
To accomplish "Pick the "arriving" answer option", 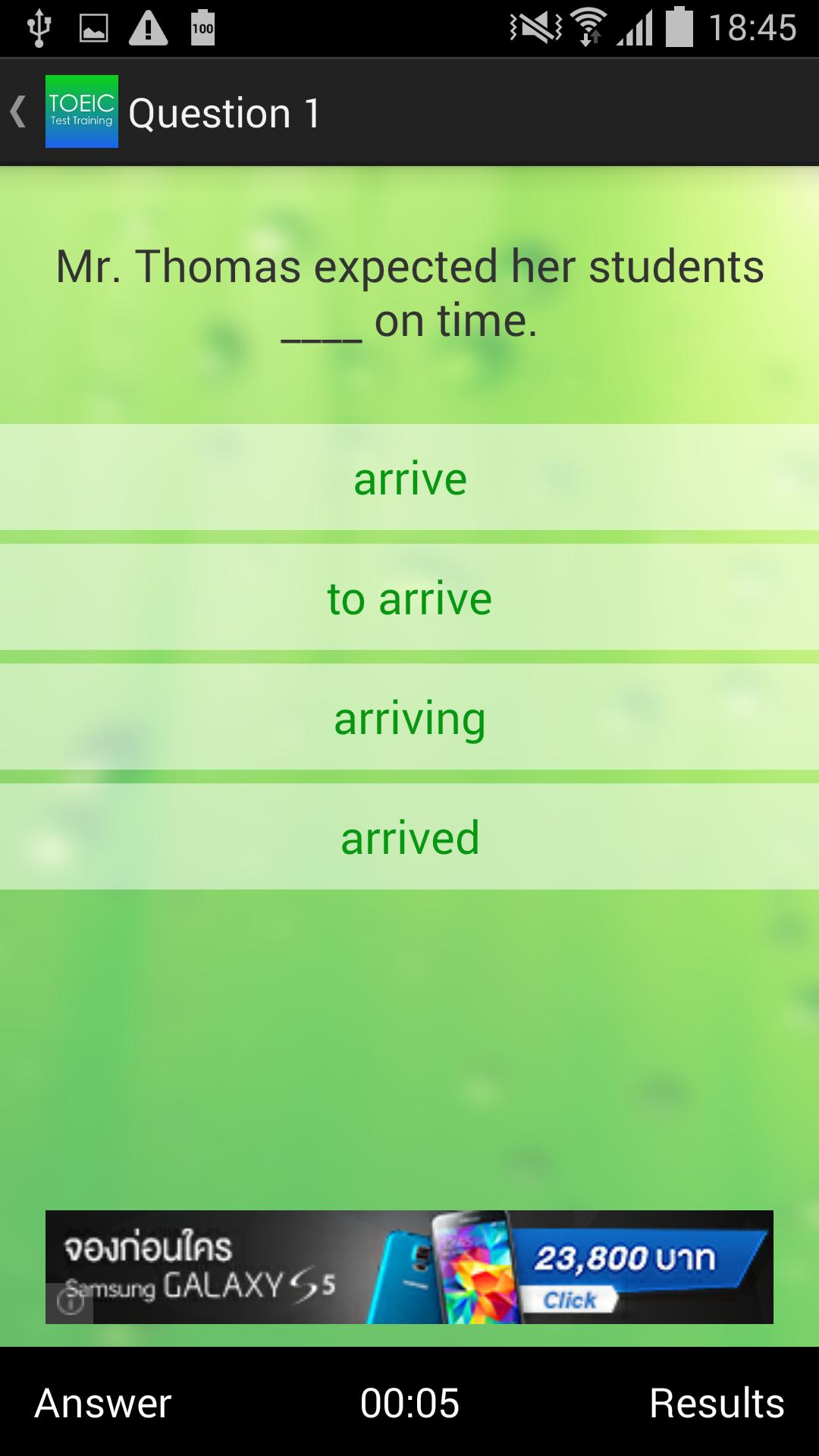I will coord(409,717).
